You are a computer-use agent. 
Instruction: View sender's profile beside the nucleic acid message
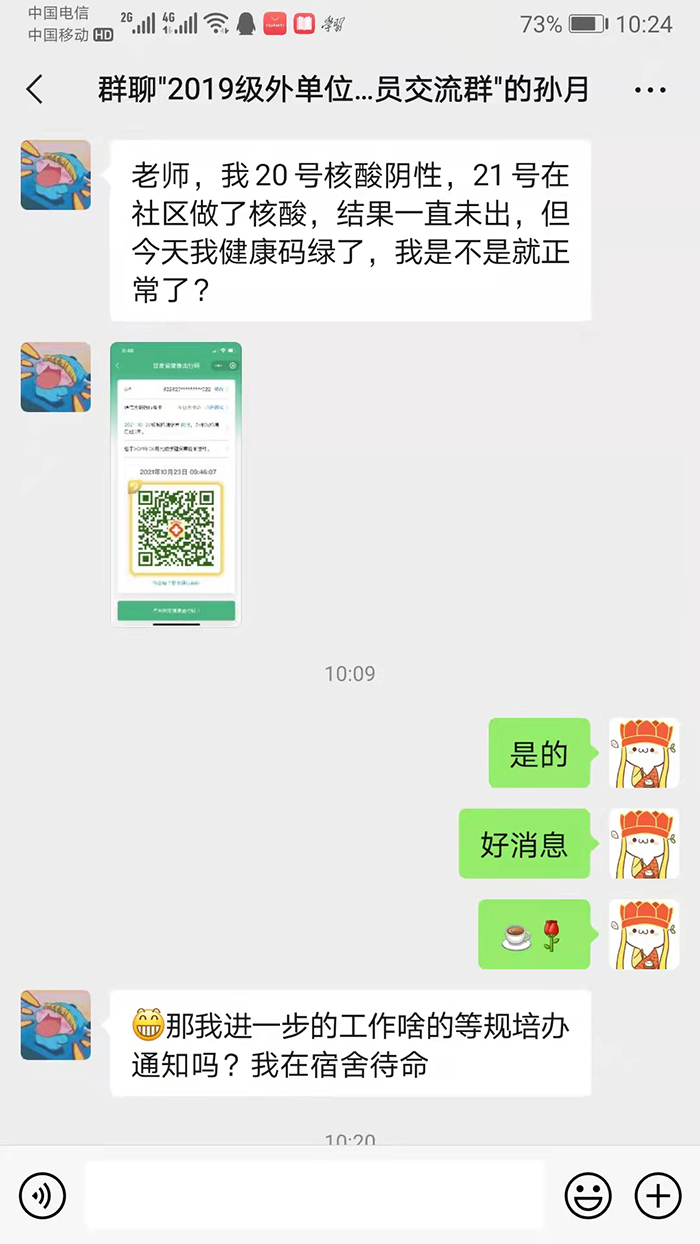[x=56, y=175]
